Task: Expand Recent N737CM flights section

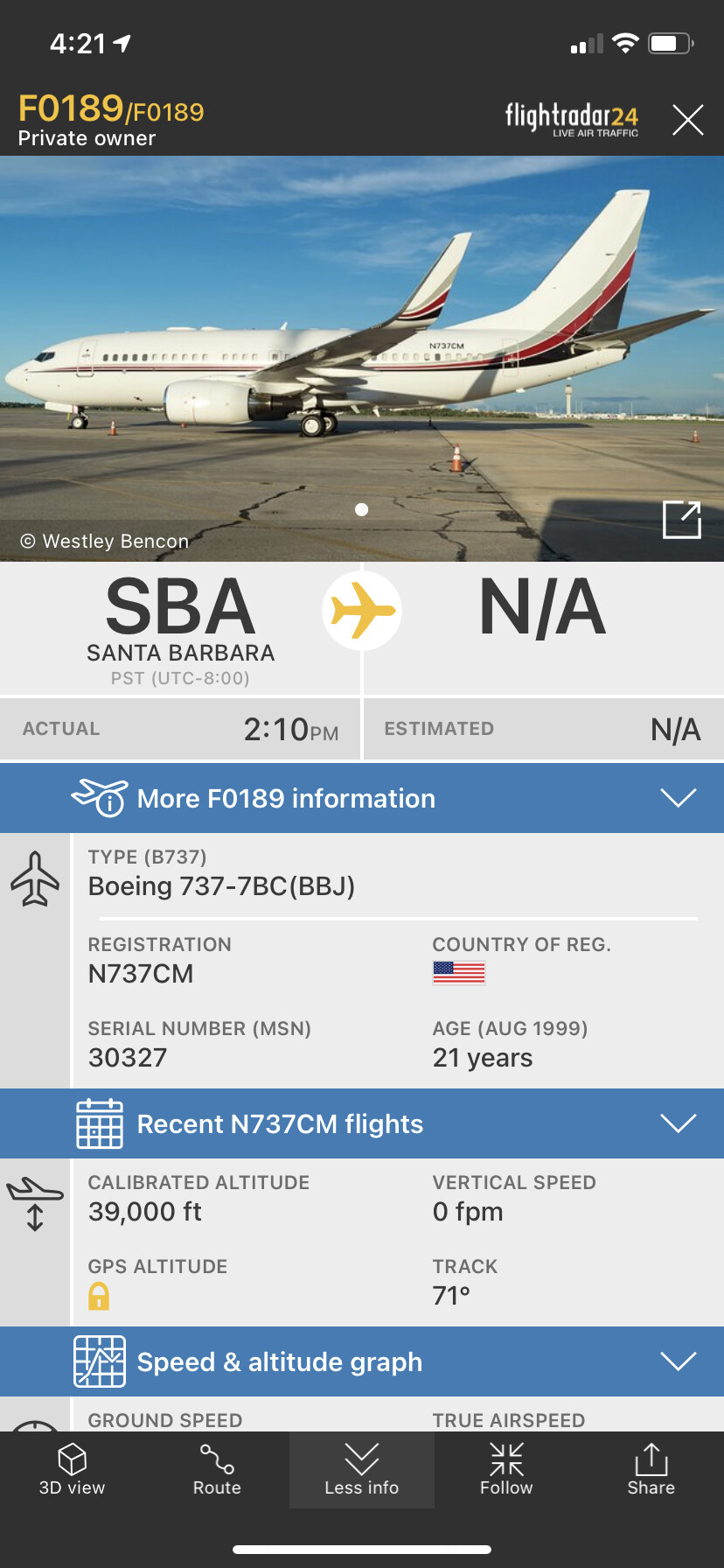Action: pyautogui.click(x=678, y=1123)
